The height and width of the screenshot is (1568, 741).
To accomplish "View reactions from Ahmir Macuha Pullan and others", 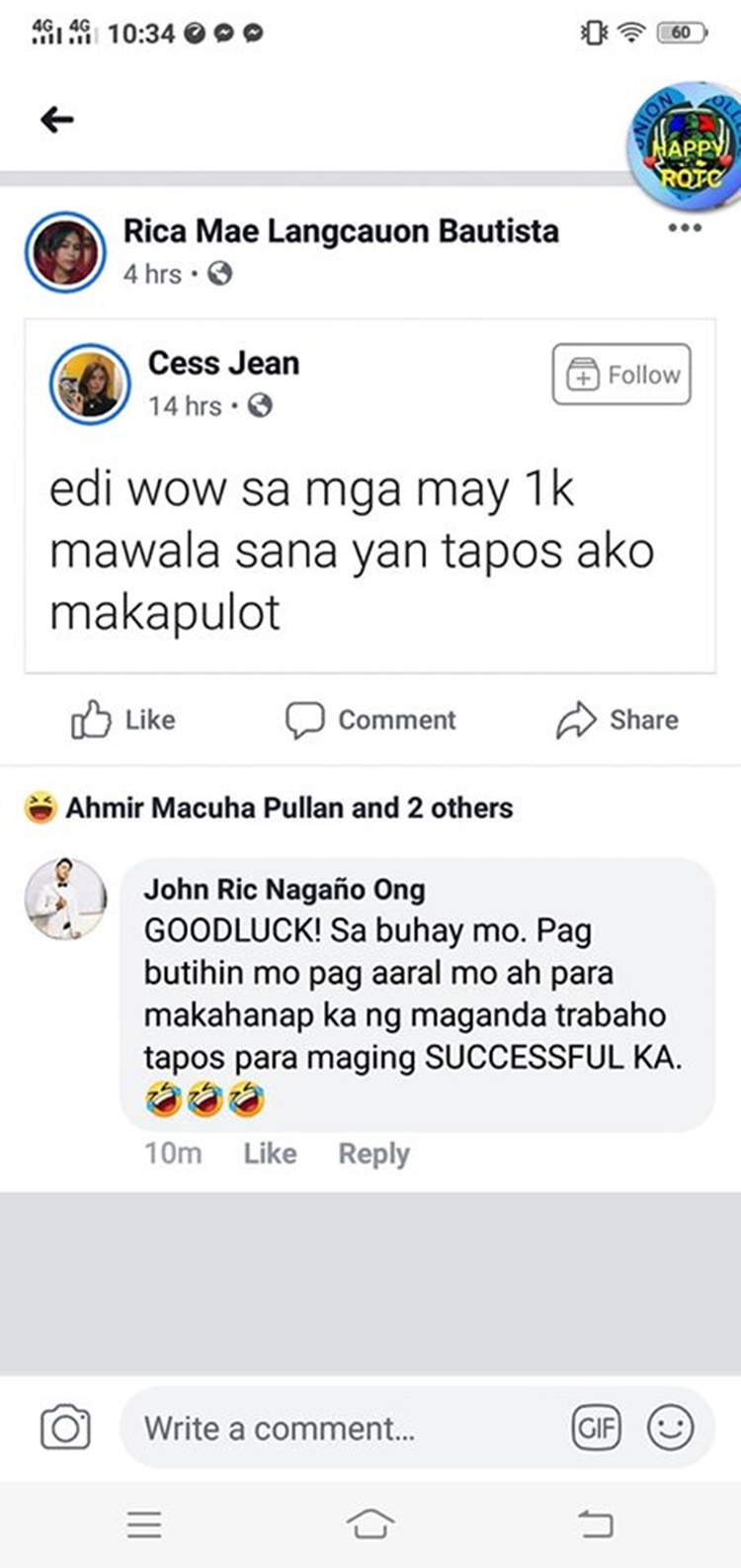I will [288, 808].
